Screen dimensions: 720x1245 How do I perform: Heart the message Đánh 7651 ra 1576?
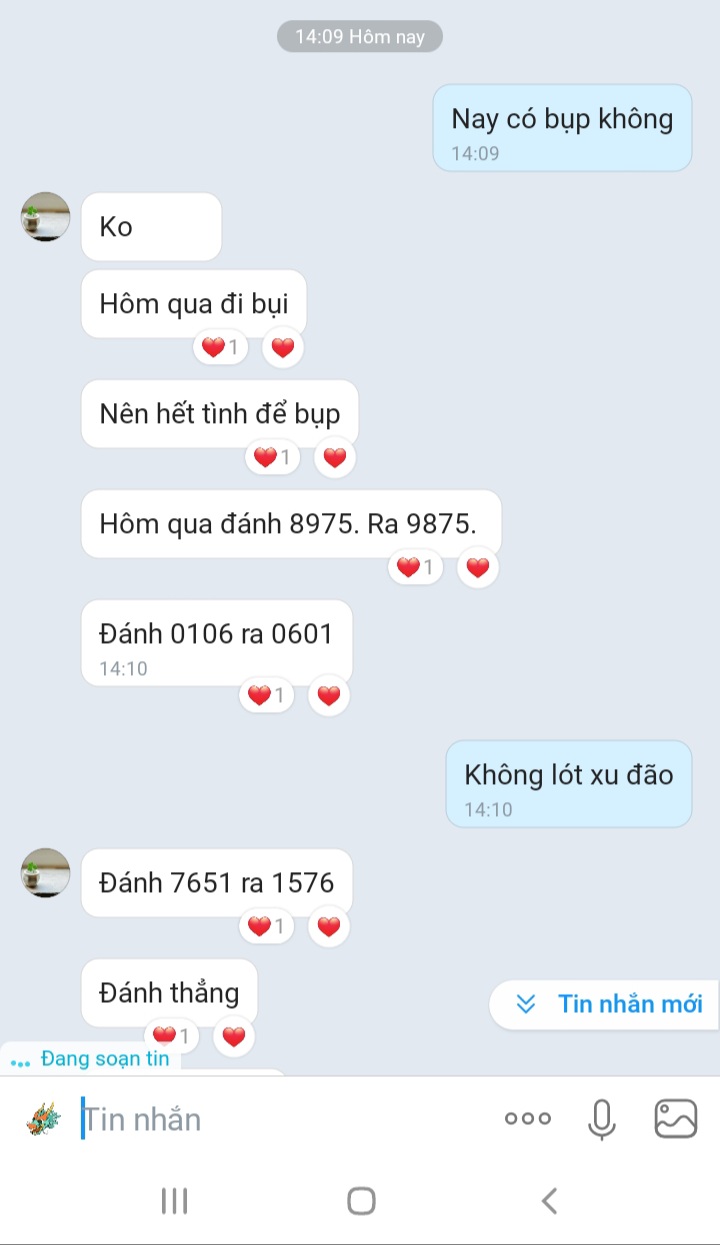(x=329, y=927)
